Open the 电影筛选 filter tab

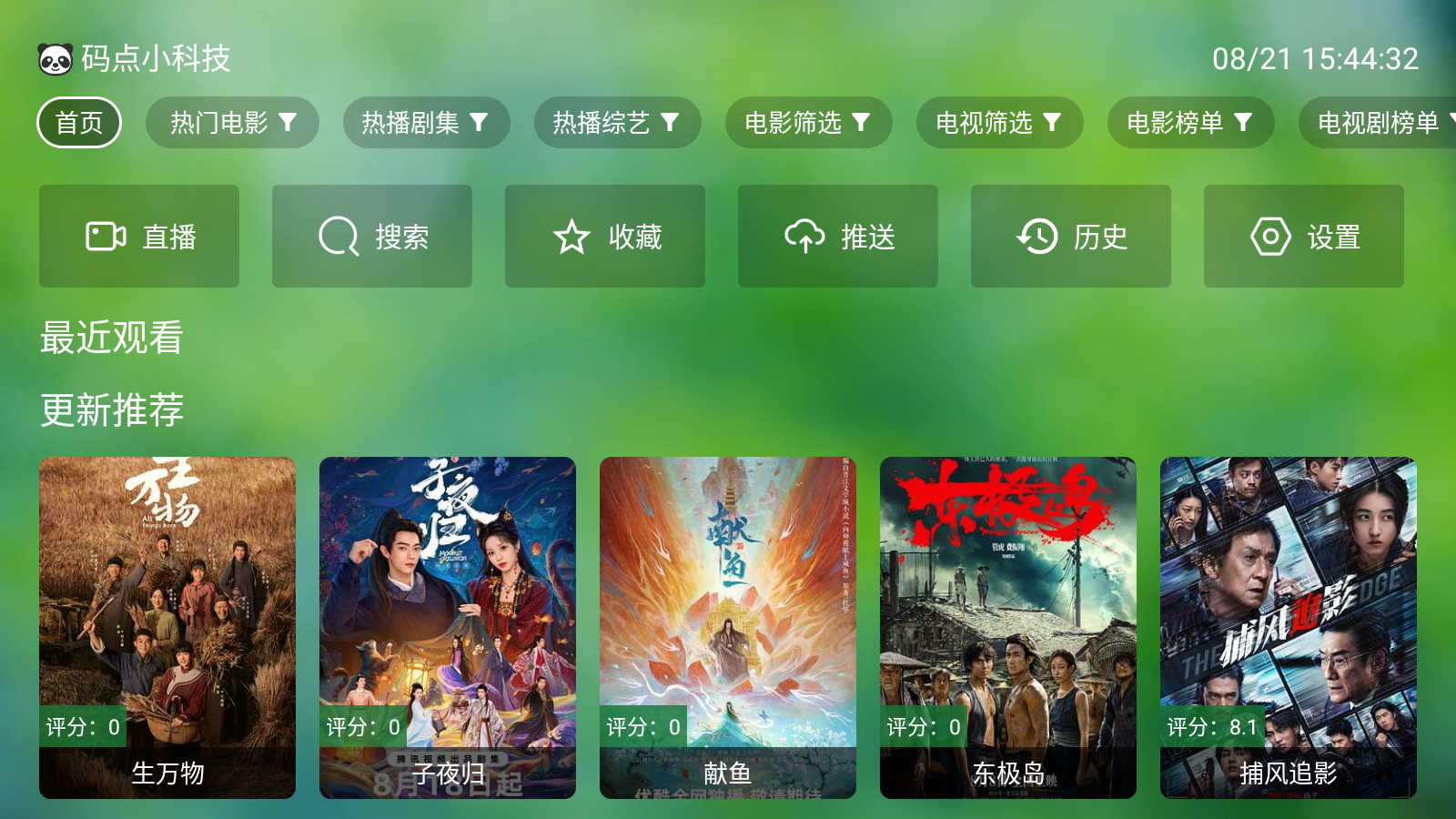[808, 123]
